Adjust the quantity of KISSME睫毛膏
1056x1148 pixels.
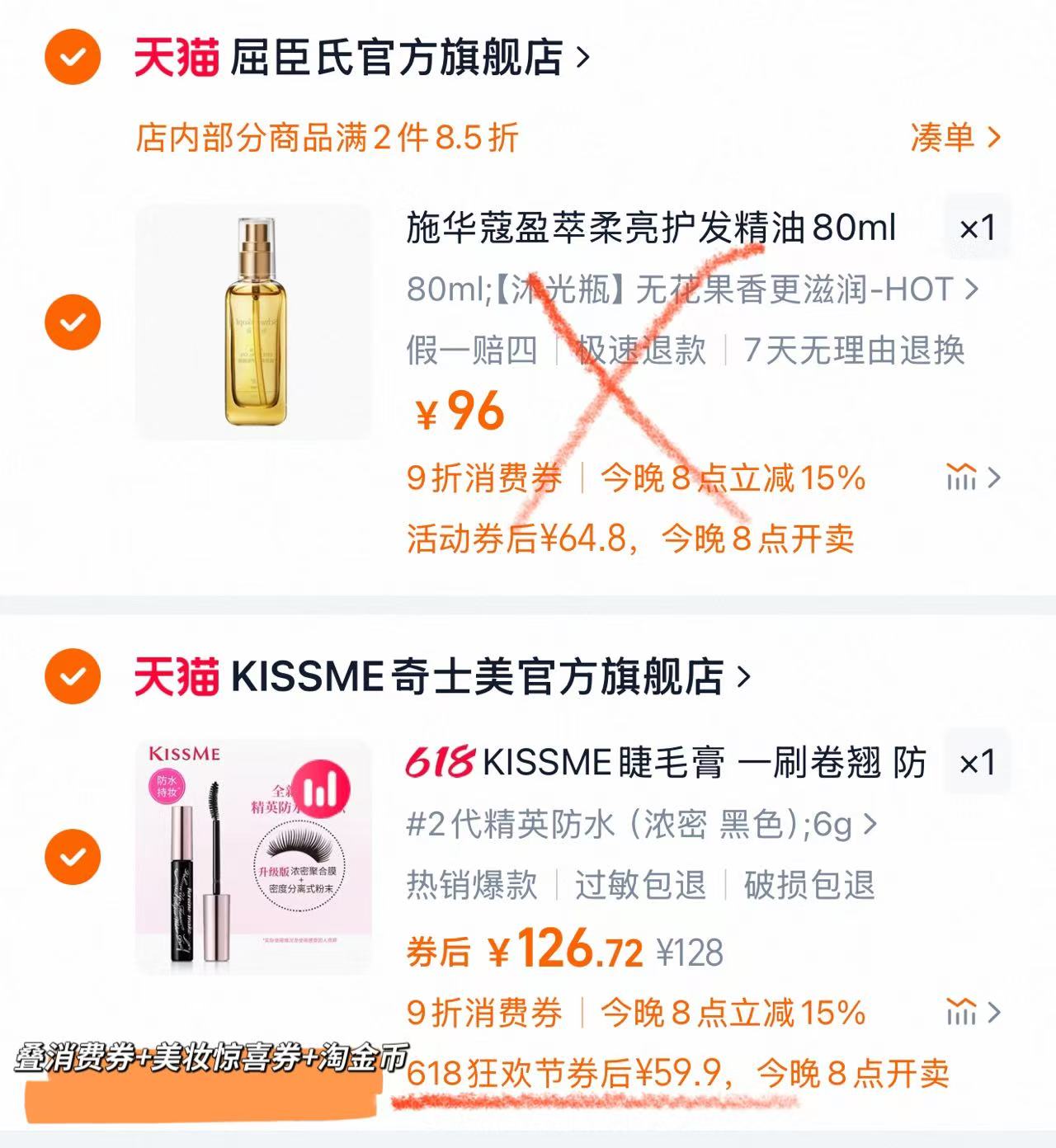point(978,763)
